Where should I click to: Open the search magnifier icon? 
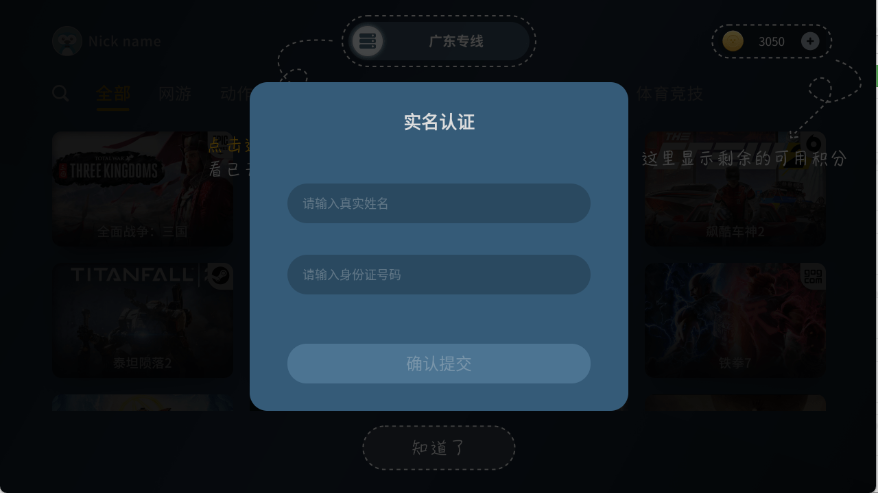pos(61,93)
